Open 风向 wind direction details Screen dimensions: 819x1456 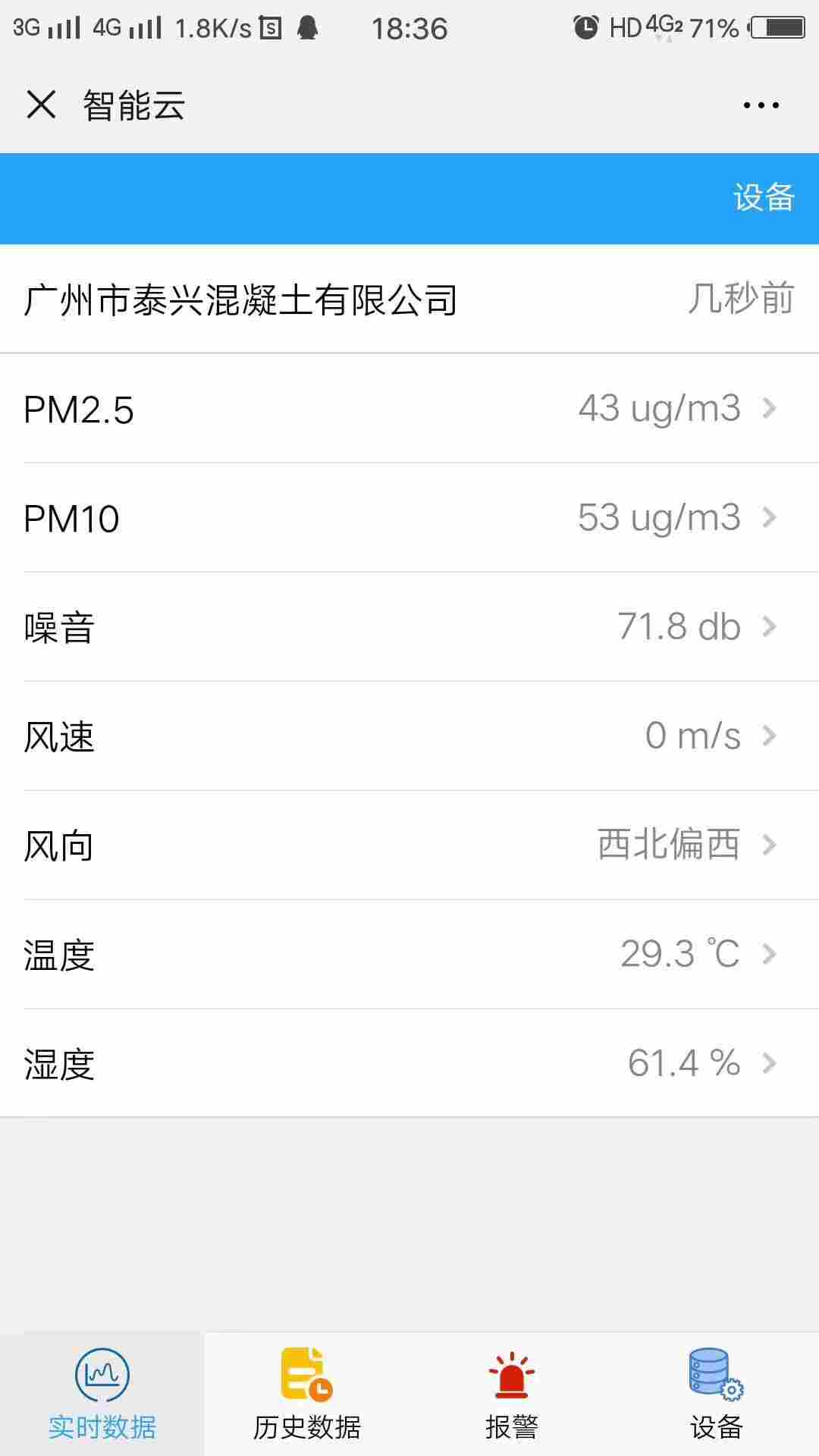click(409, 846)
